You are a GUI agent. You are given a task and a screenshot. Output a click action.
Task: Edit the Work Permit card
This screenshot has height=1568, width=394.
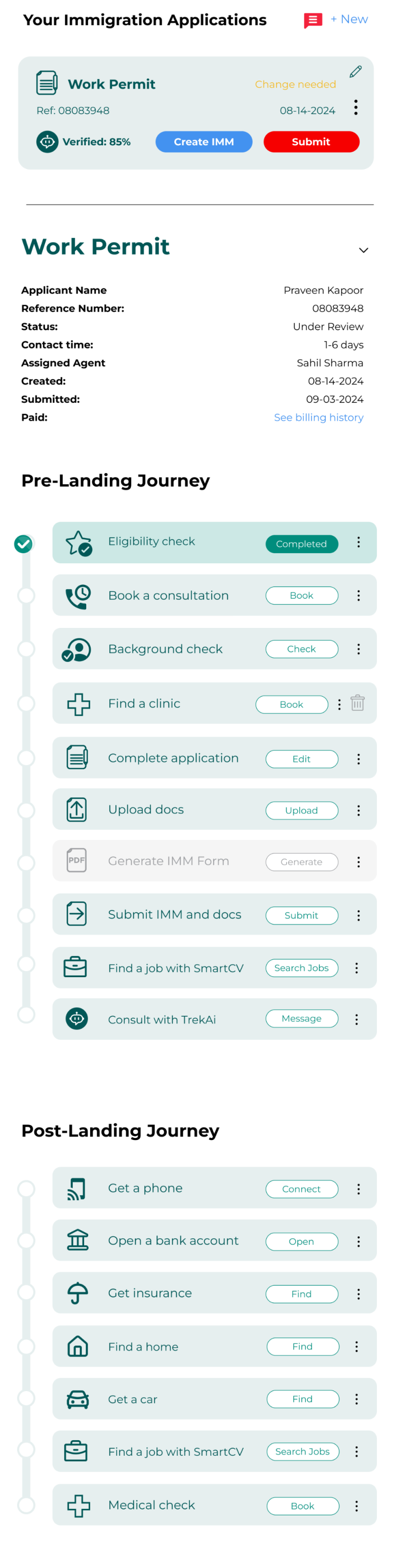pos(355,72)
